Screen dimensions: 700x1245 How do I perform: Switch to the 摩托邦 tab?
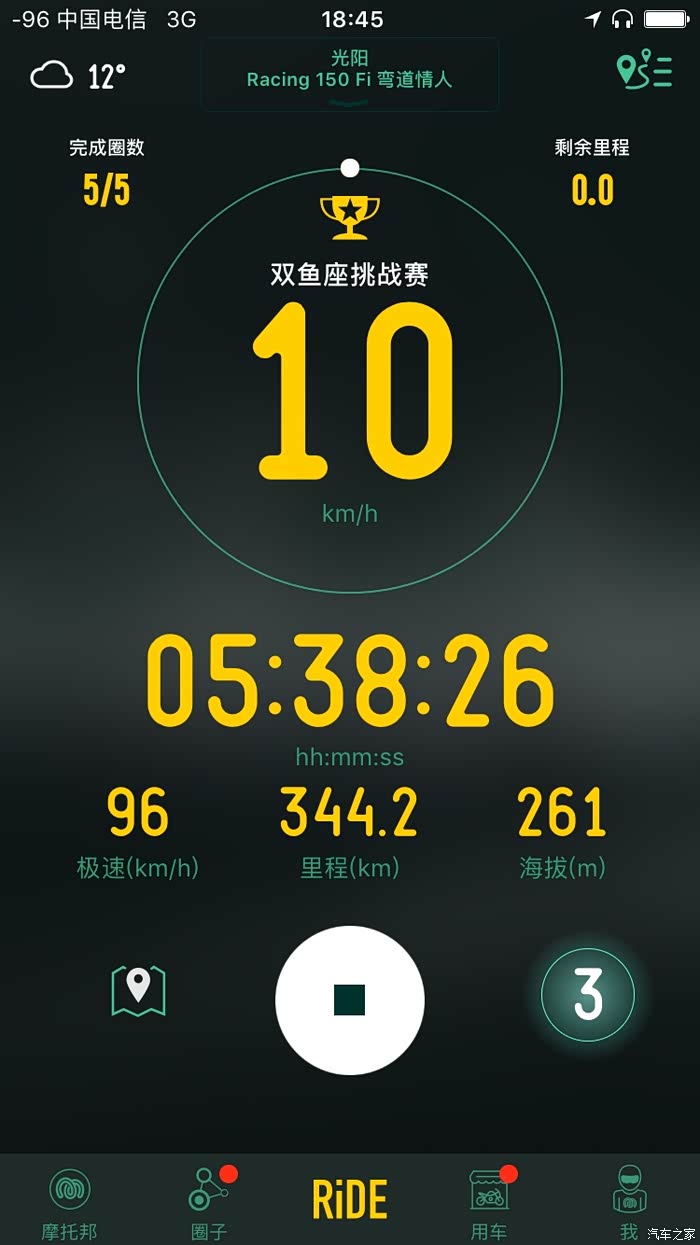click(x=70, y=1201)
